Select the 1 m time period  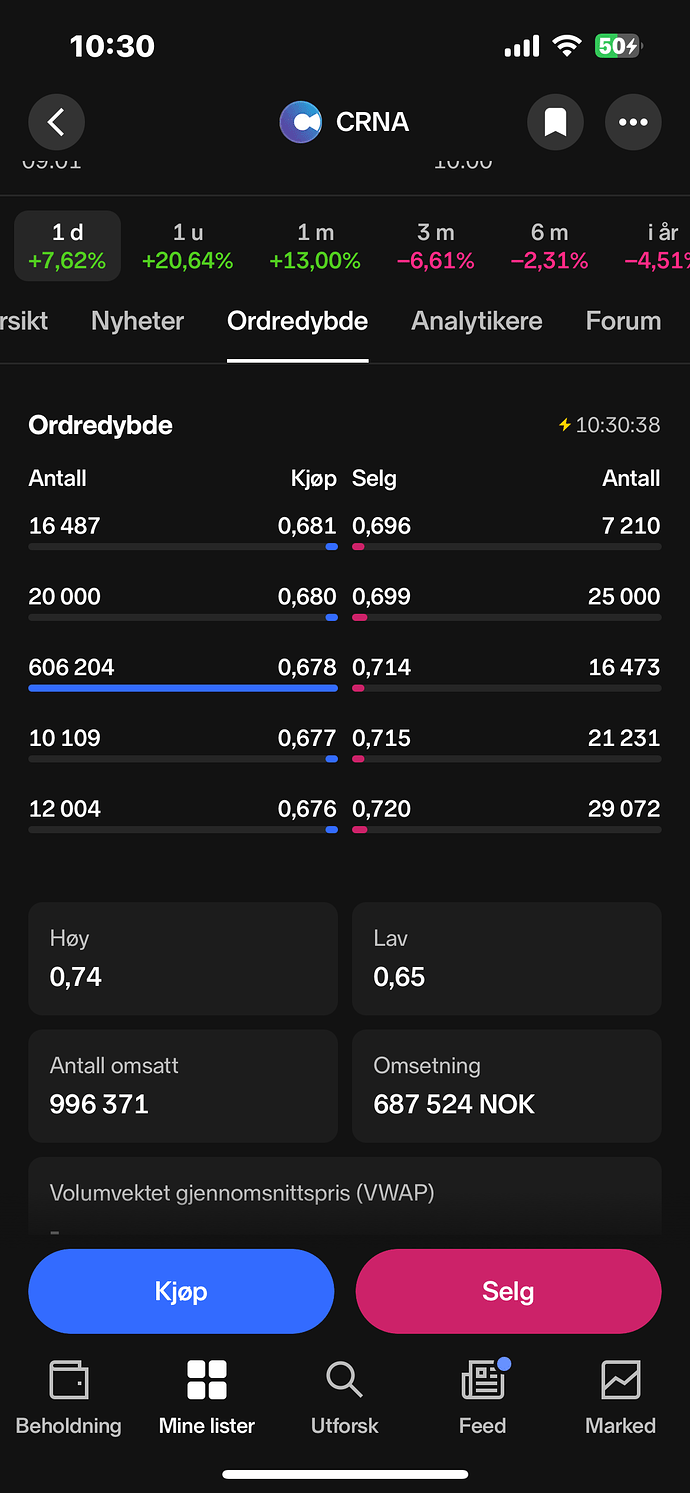coord(315,246)
